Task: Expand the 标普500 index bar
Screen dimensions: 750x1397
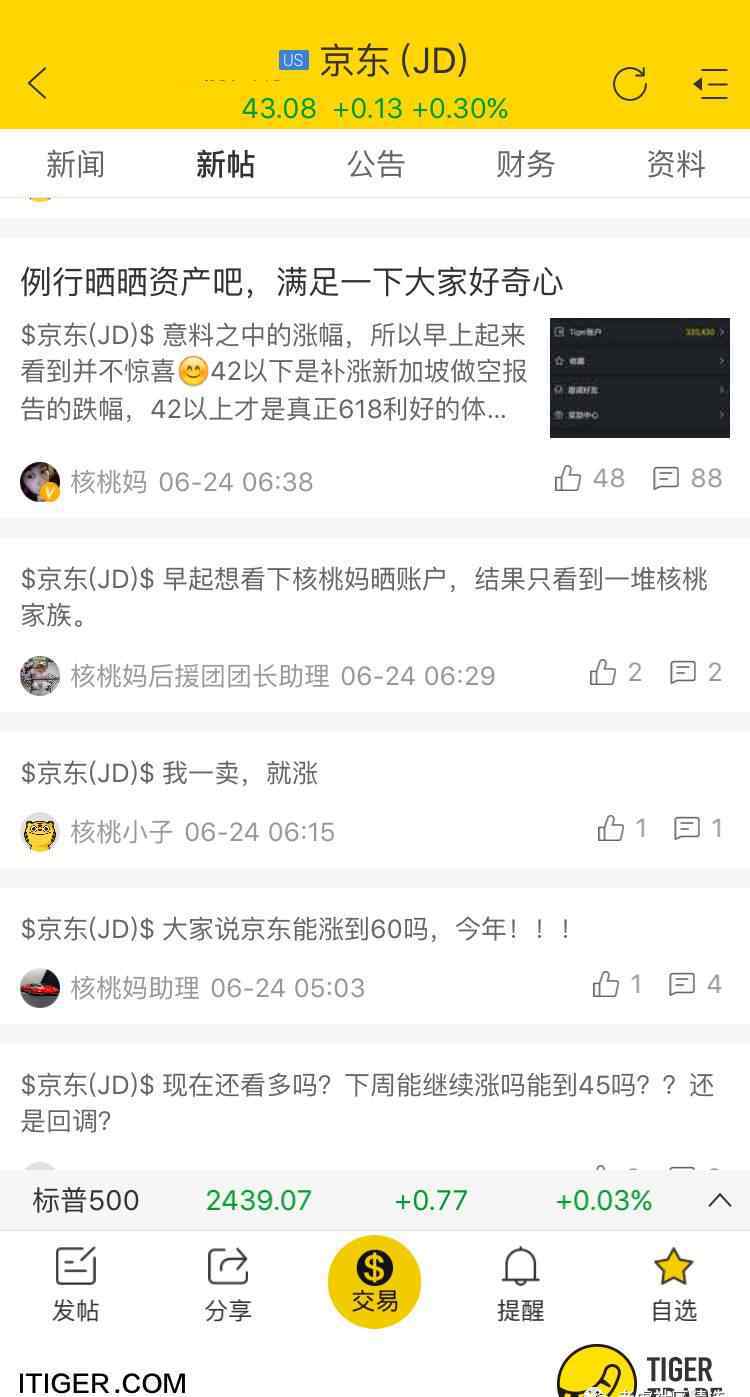Action: (720, 1200)
